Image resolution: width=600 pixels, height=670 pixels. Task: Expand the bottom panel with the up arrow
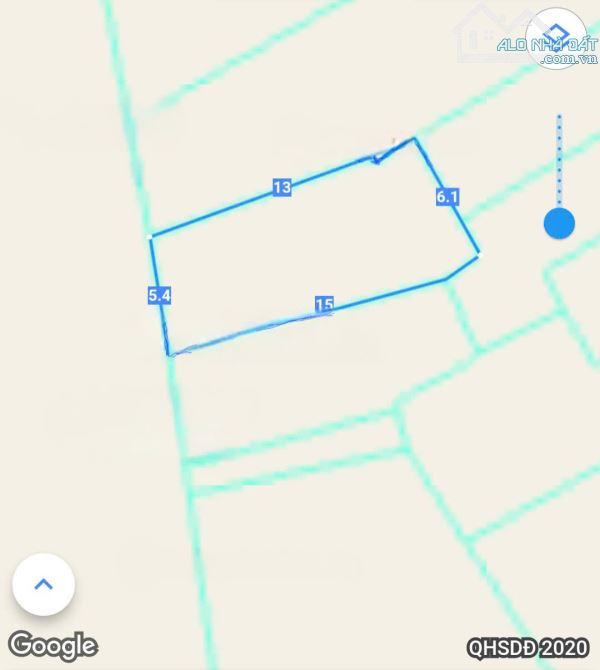[x=43, y=584]
